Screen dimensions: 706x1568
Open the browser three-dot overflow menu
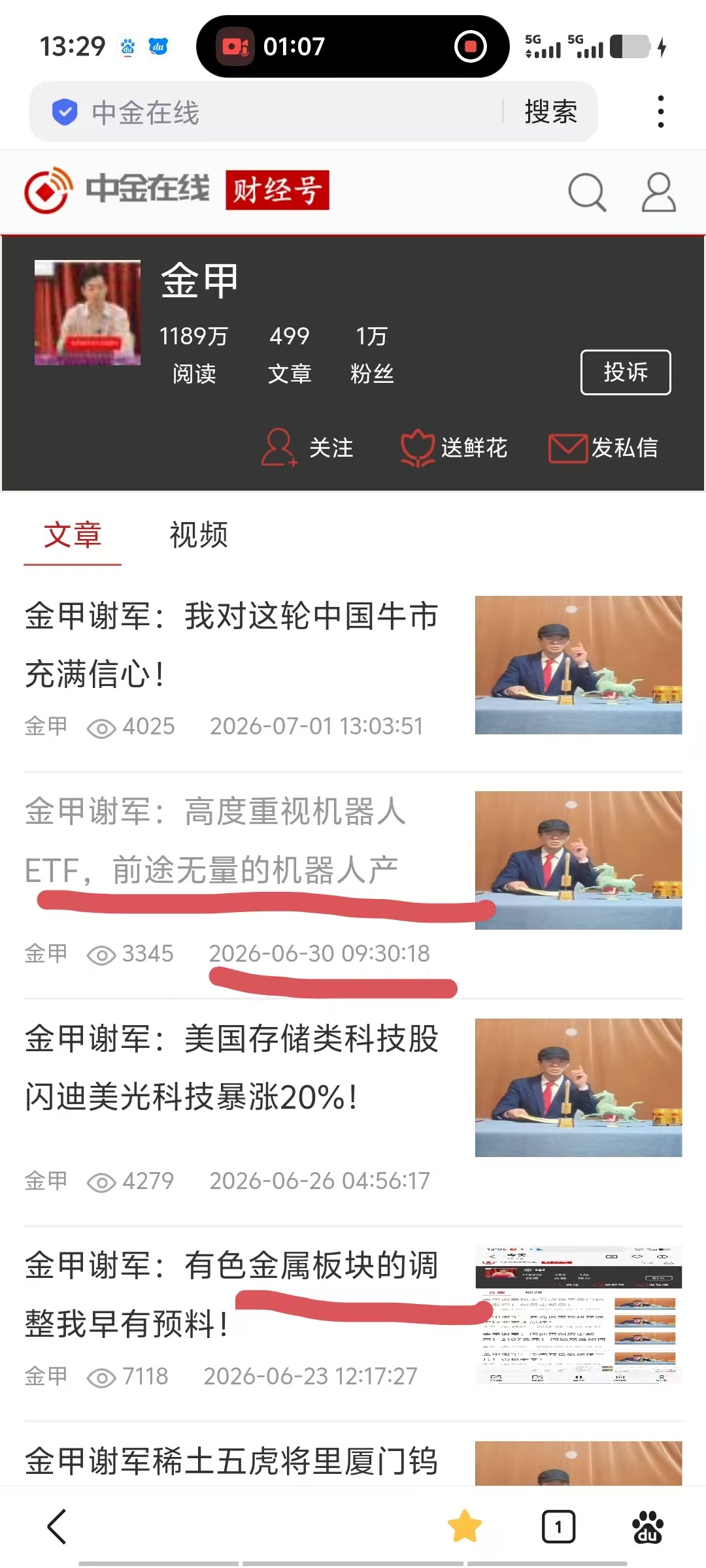tap(661, 112)
